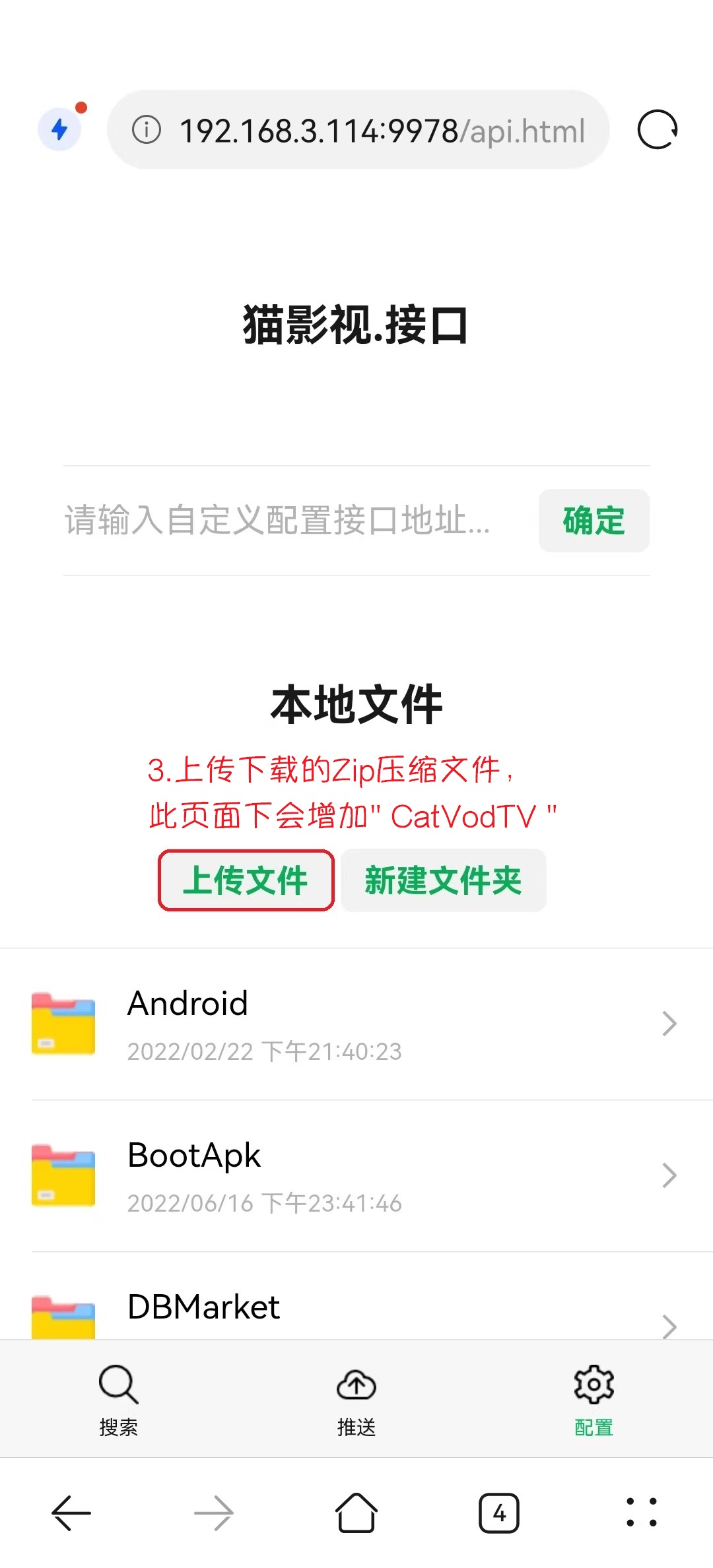Create a new folder with 新建文件夹
This screenshot has height=1568, width=713.
(x=443, y=880)
